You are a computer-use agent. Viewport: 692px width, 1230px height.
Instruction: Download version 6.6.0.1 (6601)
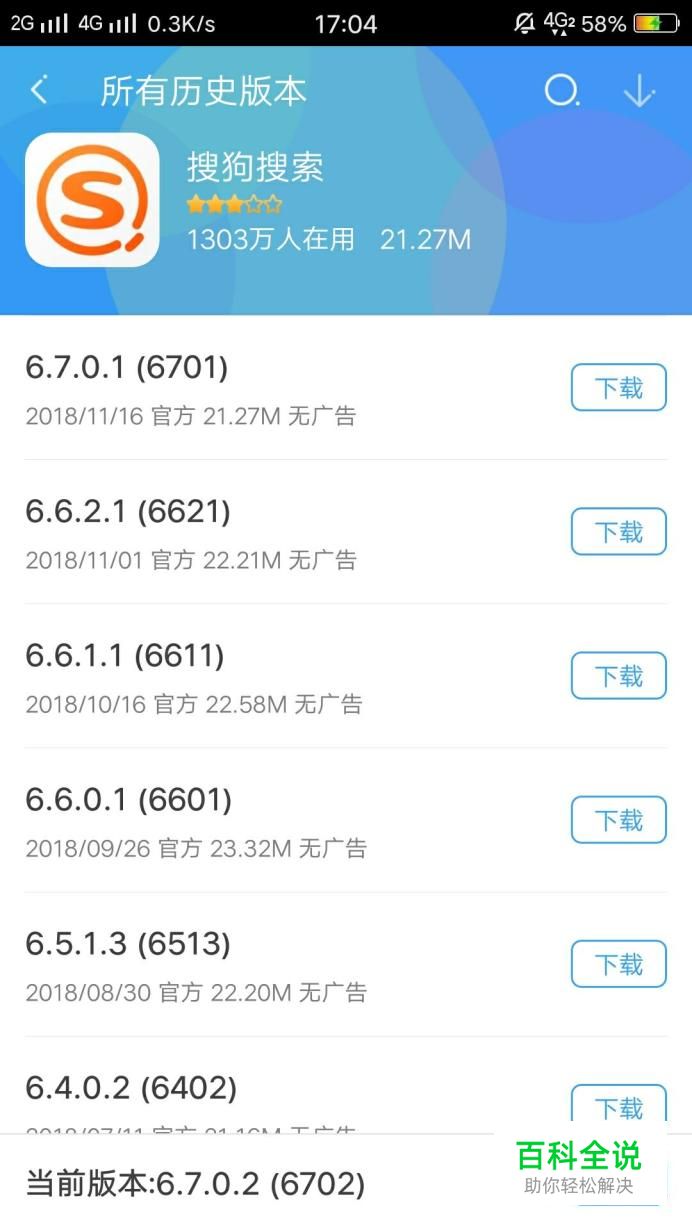coord(619,820)
